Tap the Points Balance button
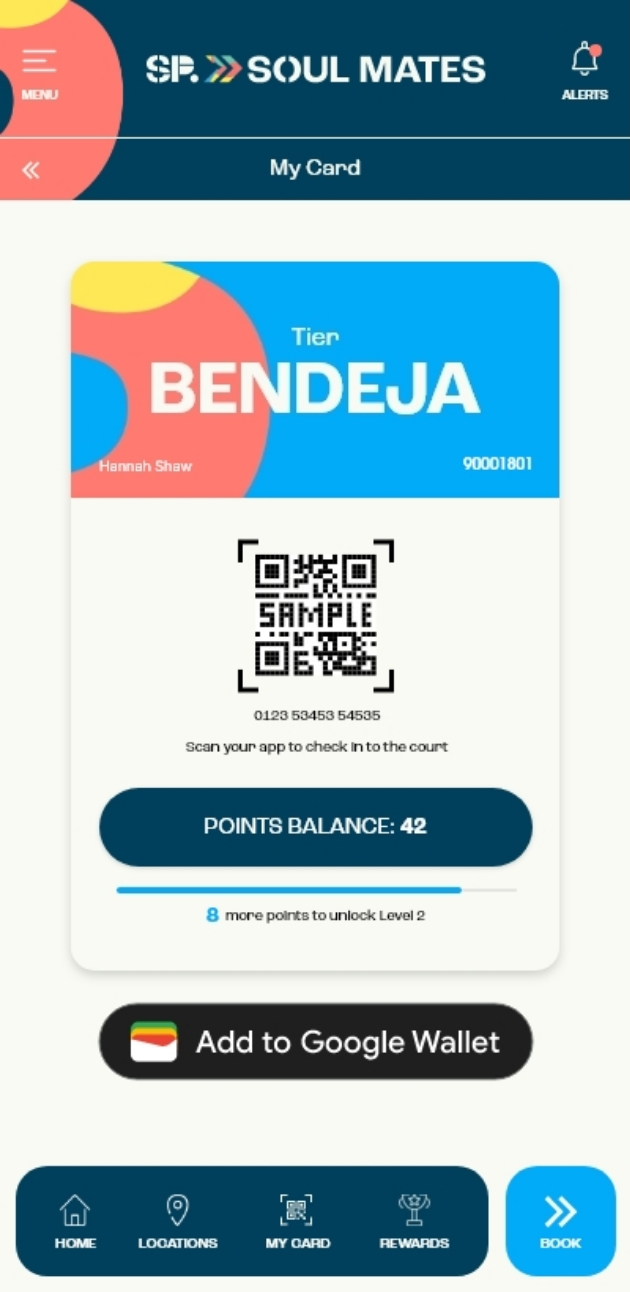Viewport: 630px width, 1292px height. (x=315, y=827)
